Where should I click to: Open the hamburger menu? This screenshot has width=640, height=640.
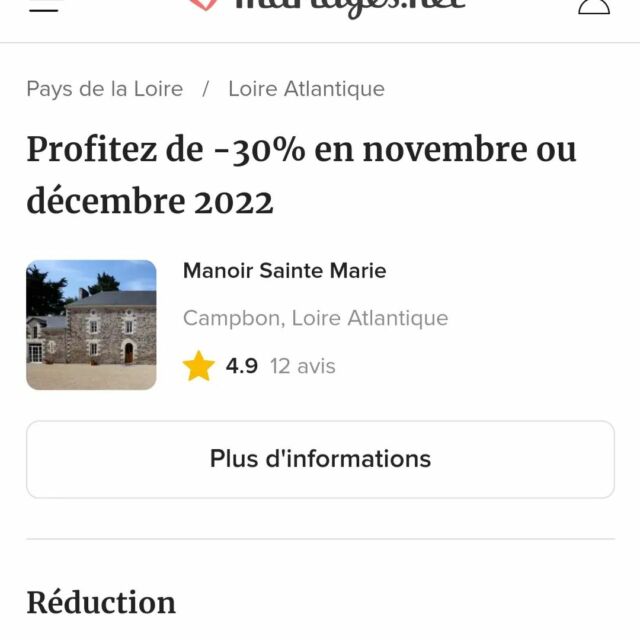point(44,6)
